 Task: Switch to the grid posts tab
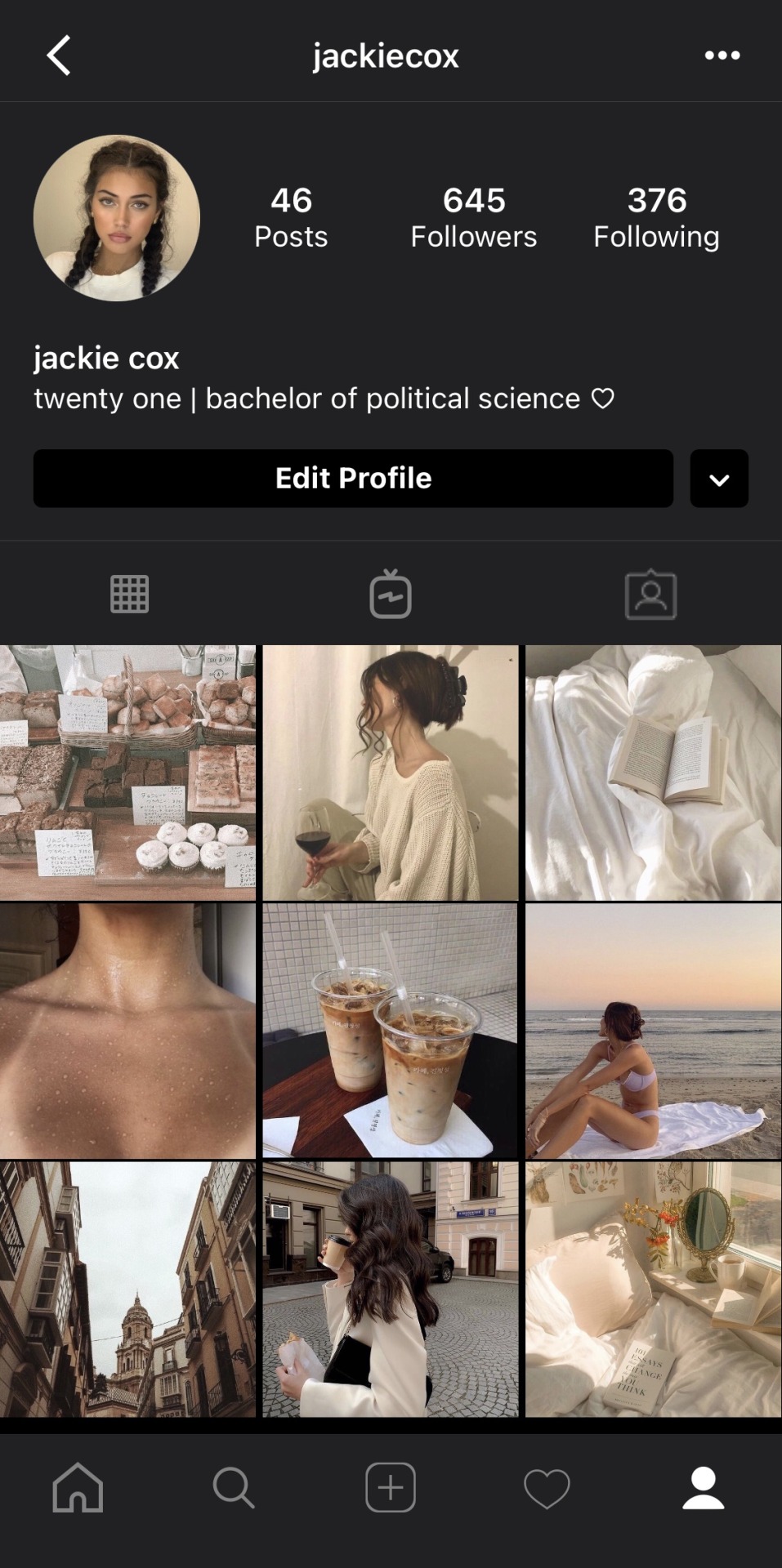[129, 594]
